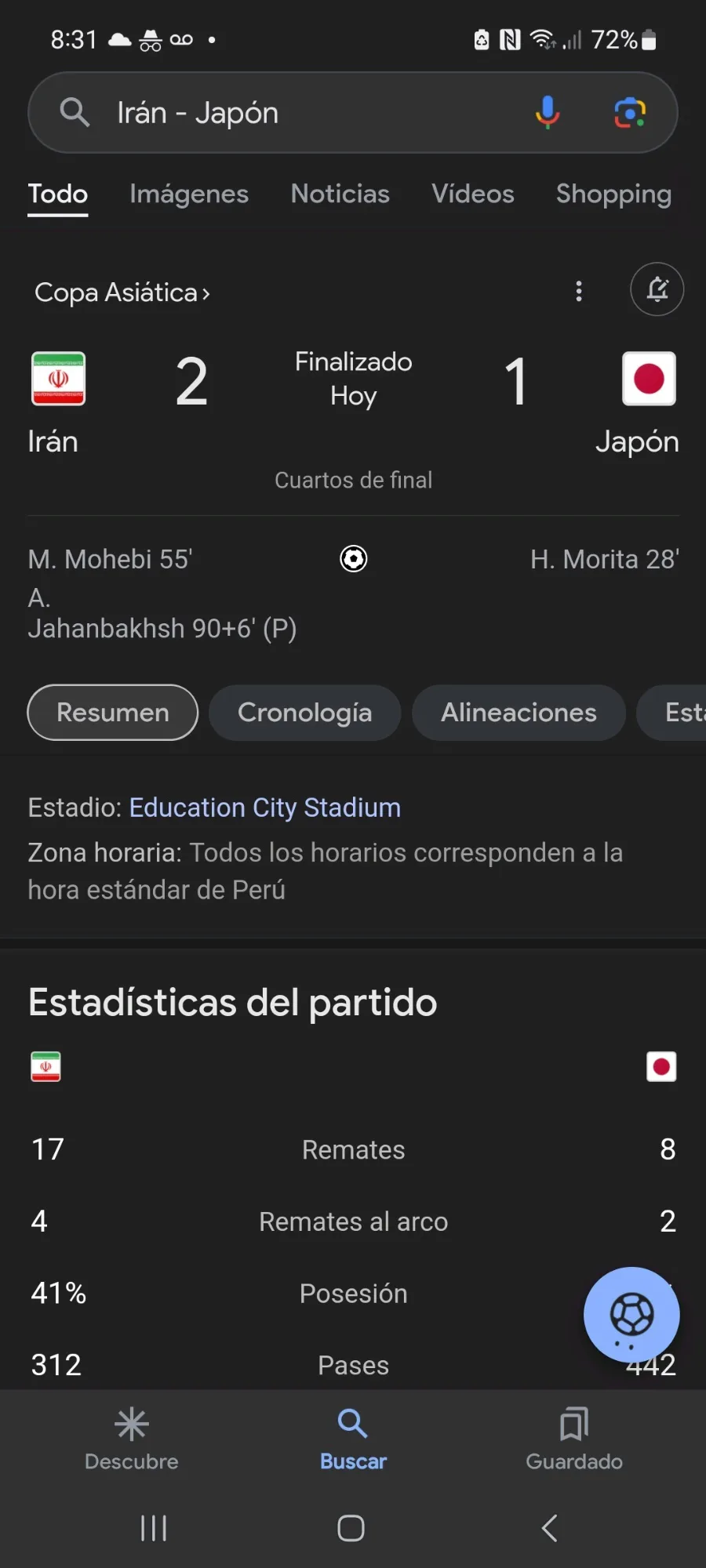Switch to the Noticias tab
This screenshot has width=706, height=1568.
pyautogui.click(x=340, y=194)
